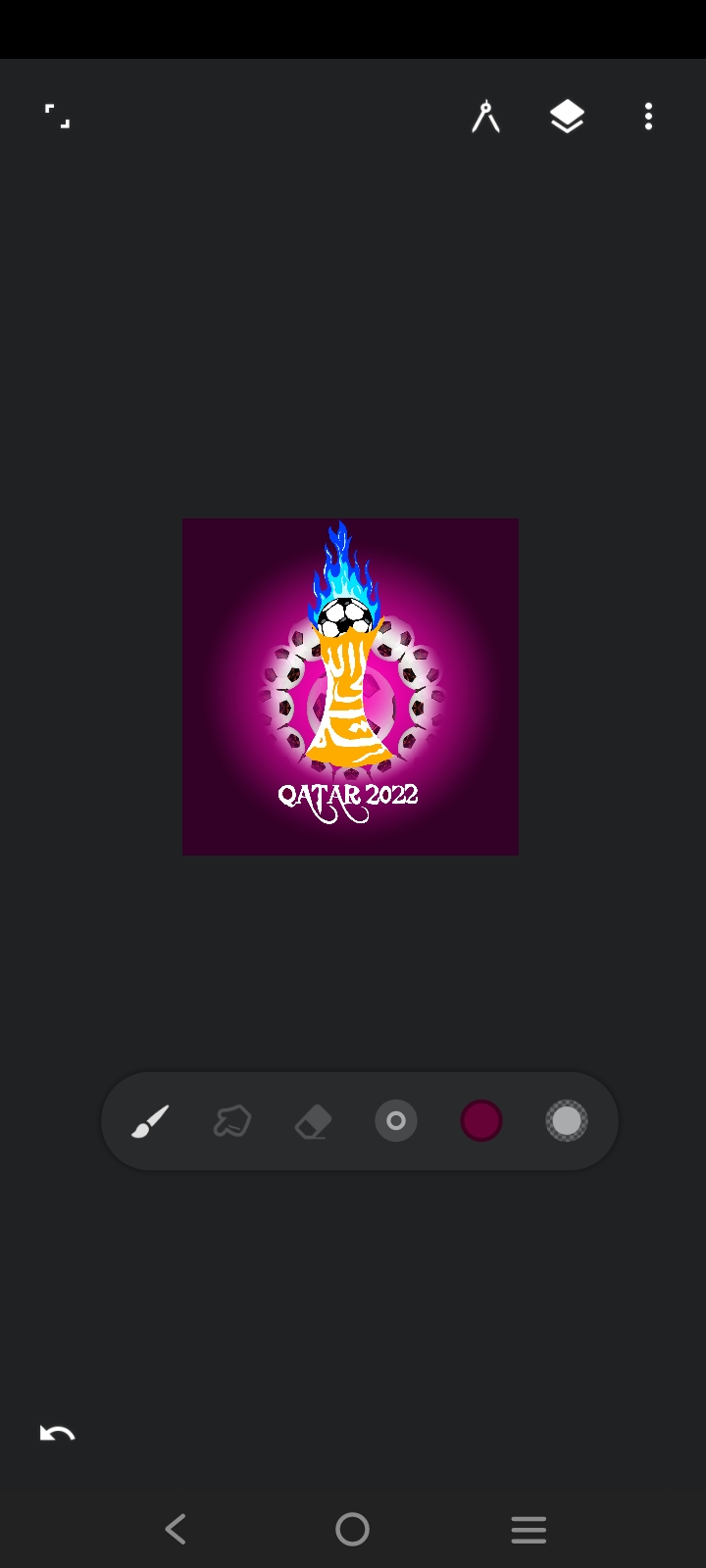The height and width of the screenshot is (1568, 706).
Task: Open the brush opacity setting
Action: pos(567,1121)
